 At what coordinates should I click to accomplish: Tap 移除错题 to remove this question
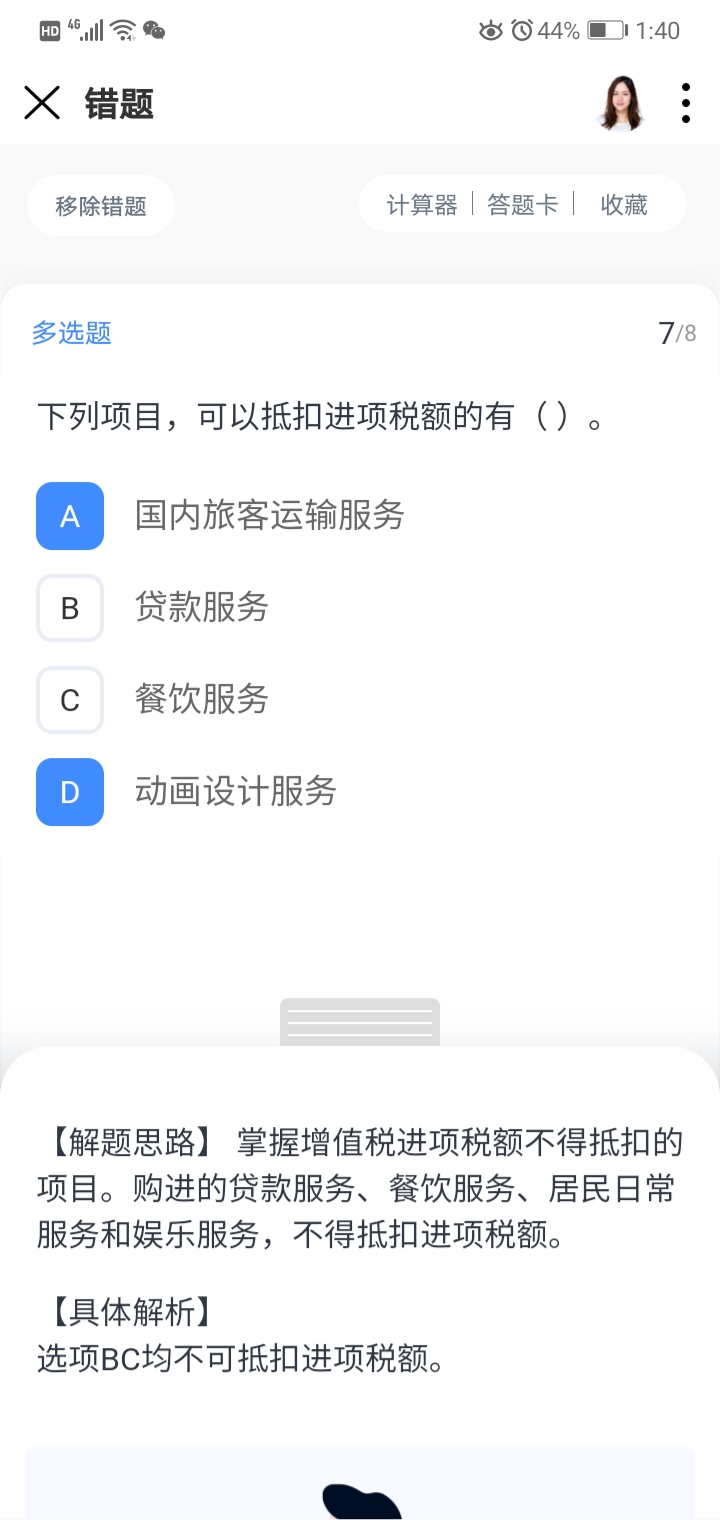(101, 206)
